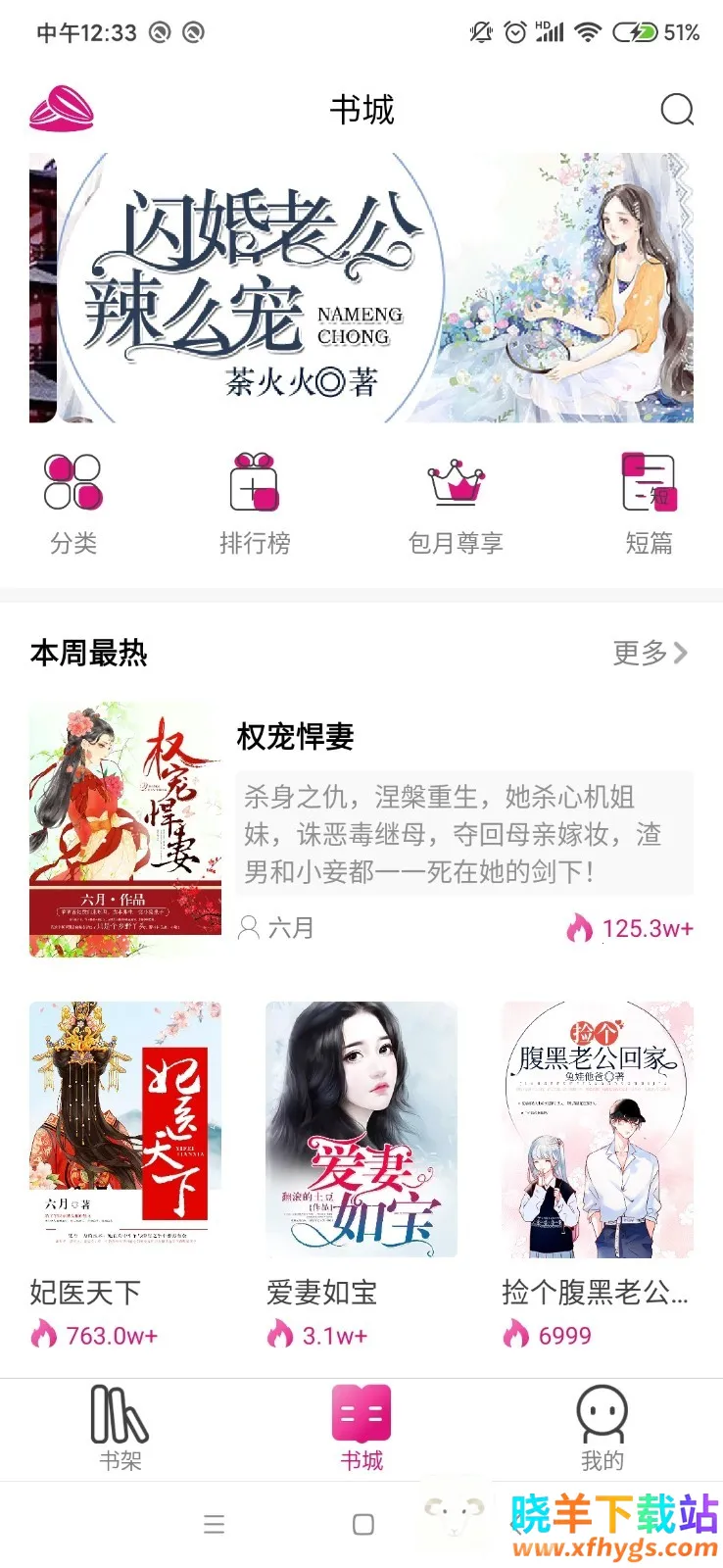Open 短篇 short stories
Viewport: 723px width, 1568px height.
click(649, 503)
